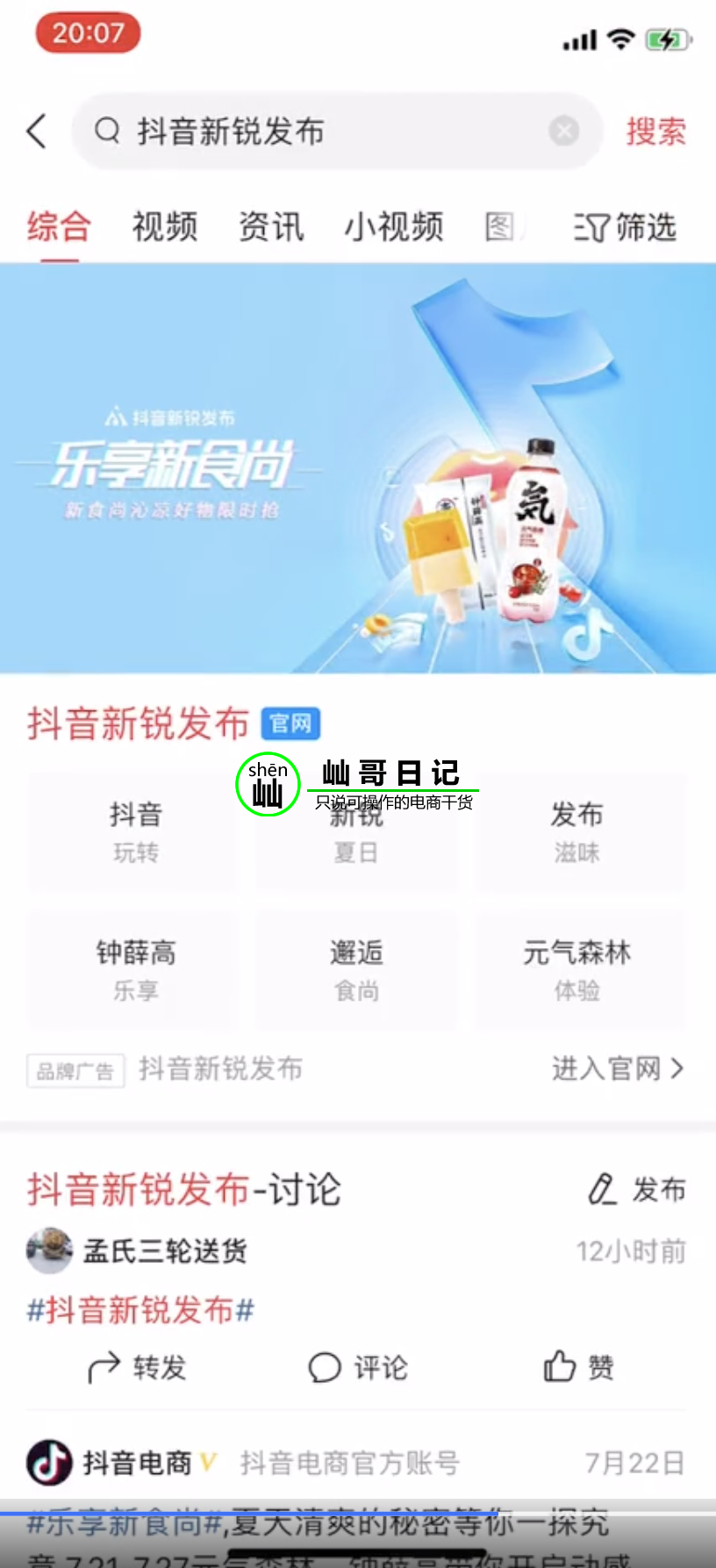Open the 乐享新食尚 banner
Viewport: 716px width, 1568px height.
click(358, 468)
